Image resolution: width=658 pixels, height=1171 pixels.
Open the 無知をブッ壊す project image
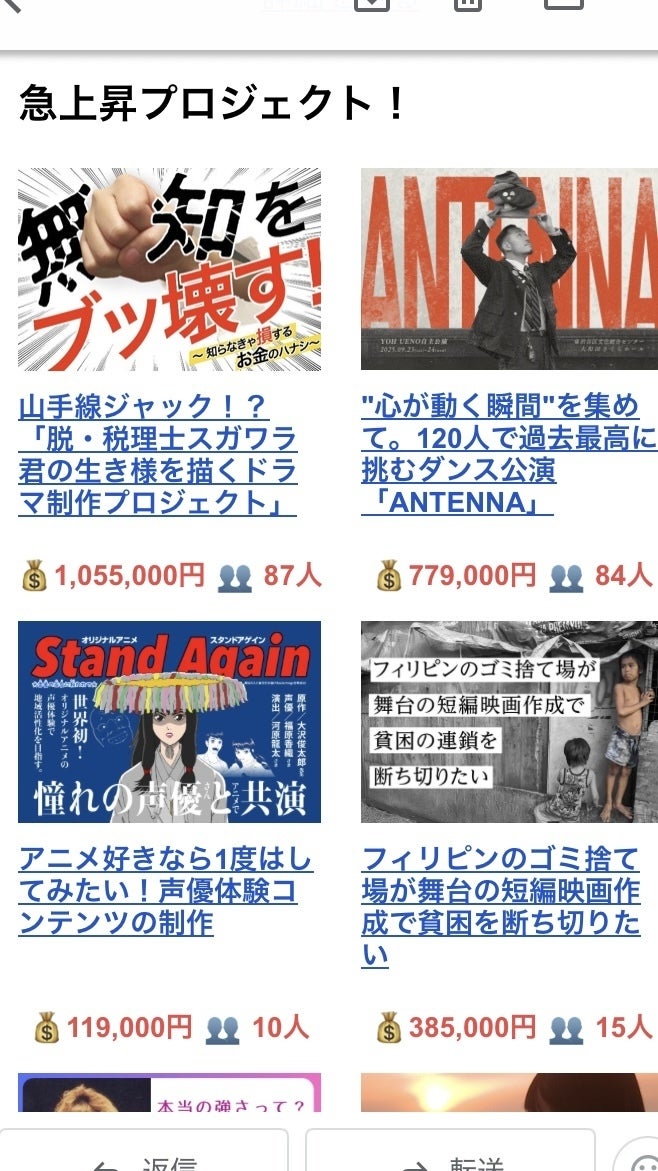(169, 269)
